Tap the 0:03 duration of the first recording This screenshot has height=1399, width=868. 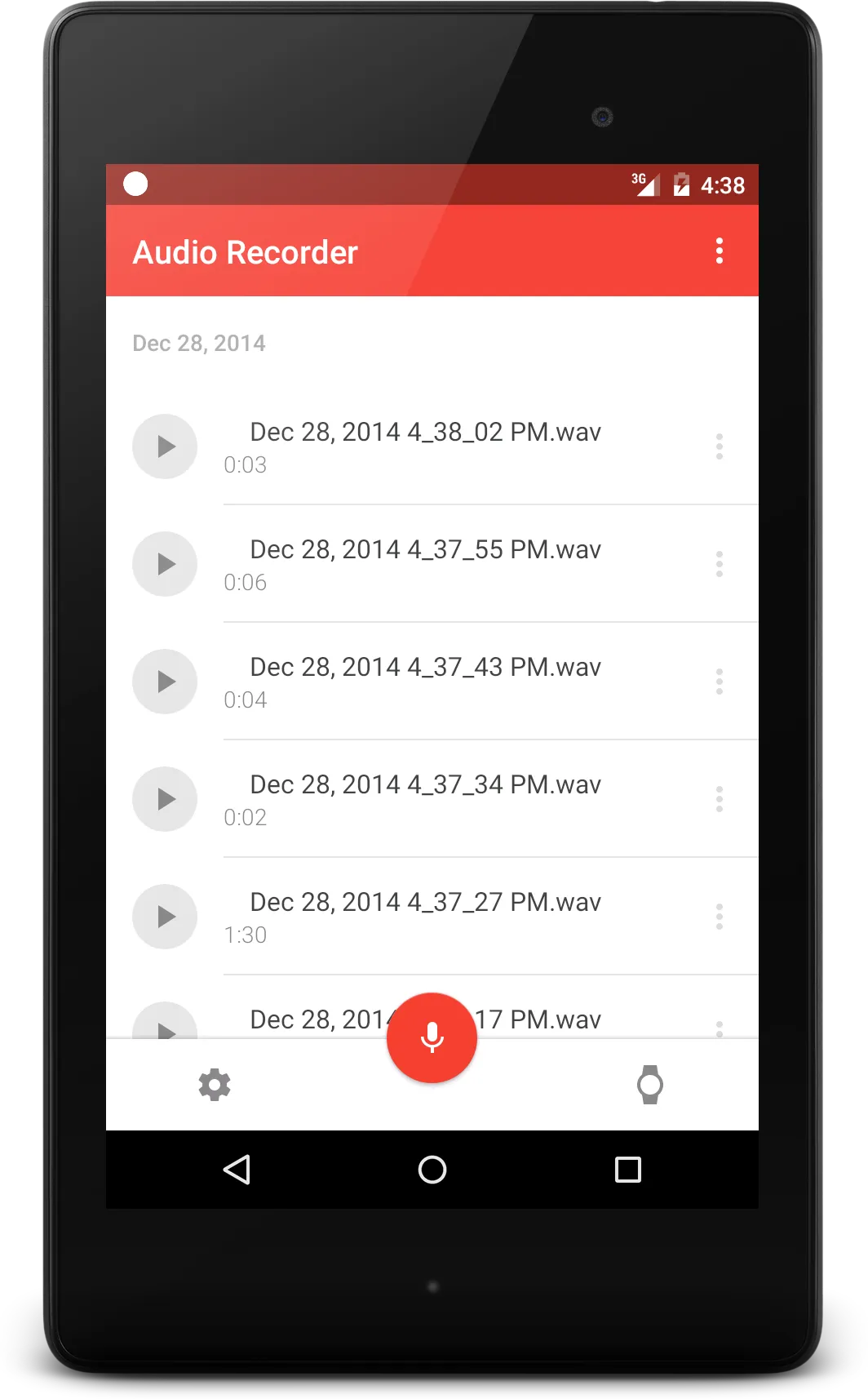[x=245, y=464]
